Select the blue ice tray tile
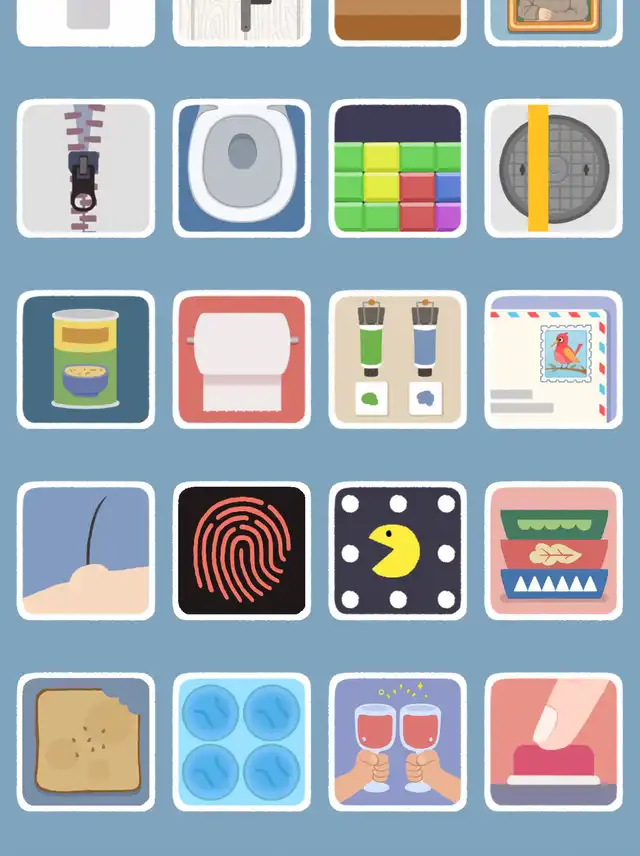This screenshot has height=856, width=640. [242, 741]
